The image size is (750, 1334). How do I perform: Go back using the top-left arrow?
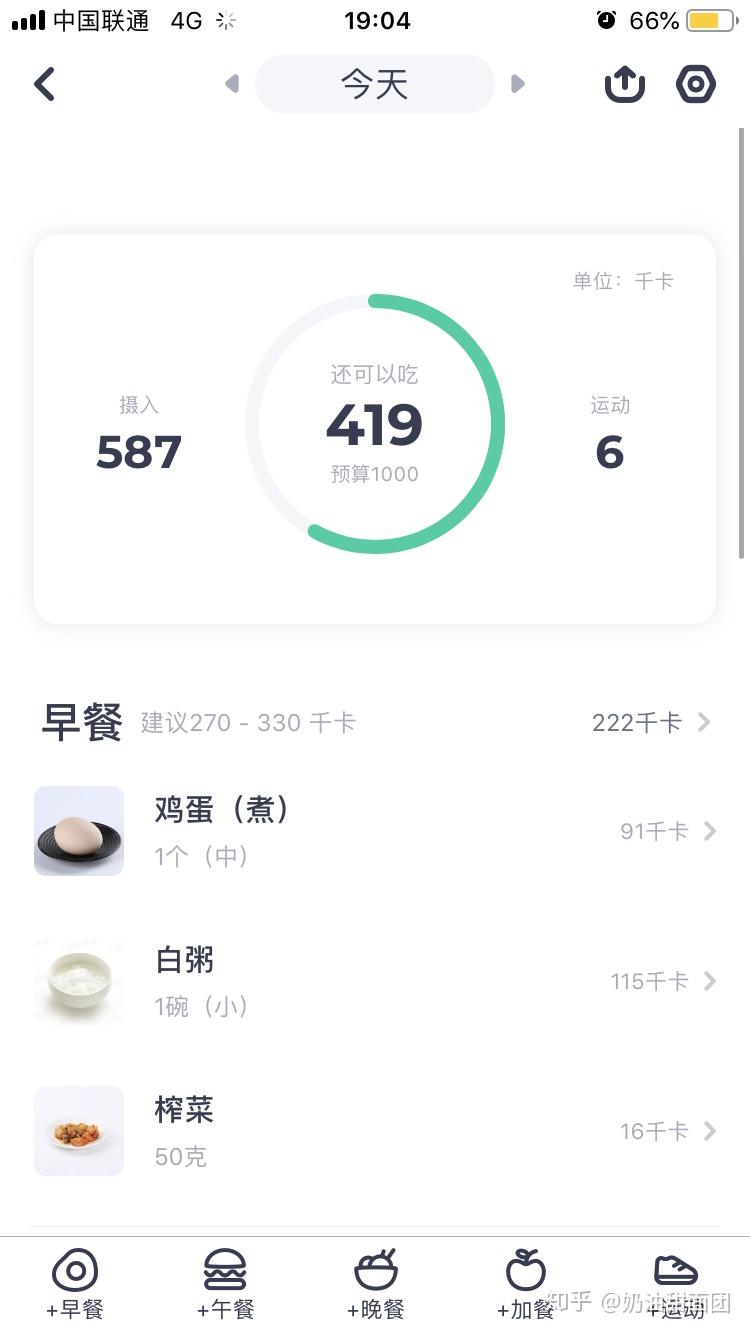pyautogui.click(x=44, y=84)
